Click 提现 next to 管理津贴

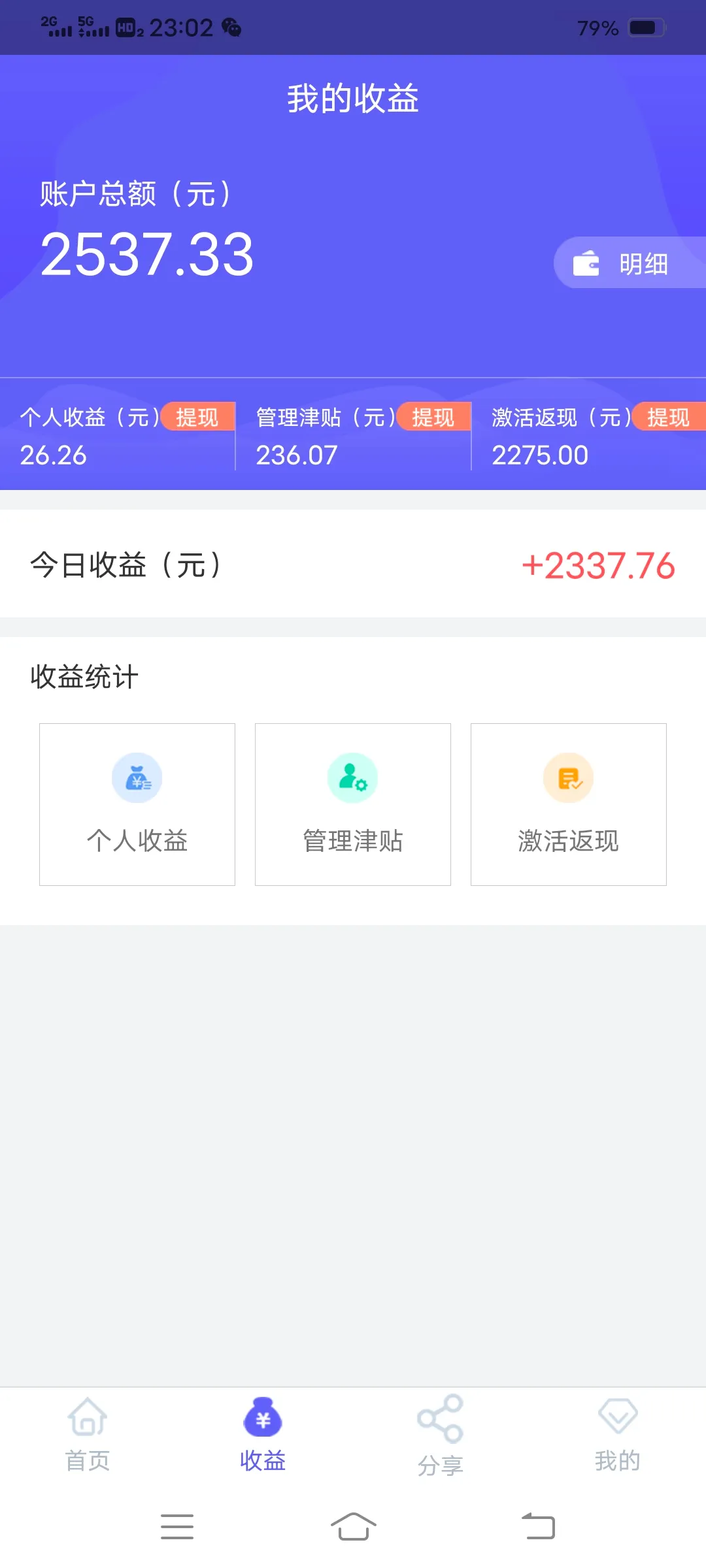coord(433,417)
